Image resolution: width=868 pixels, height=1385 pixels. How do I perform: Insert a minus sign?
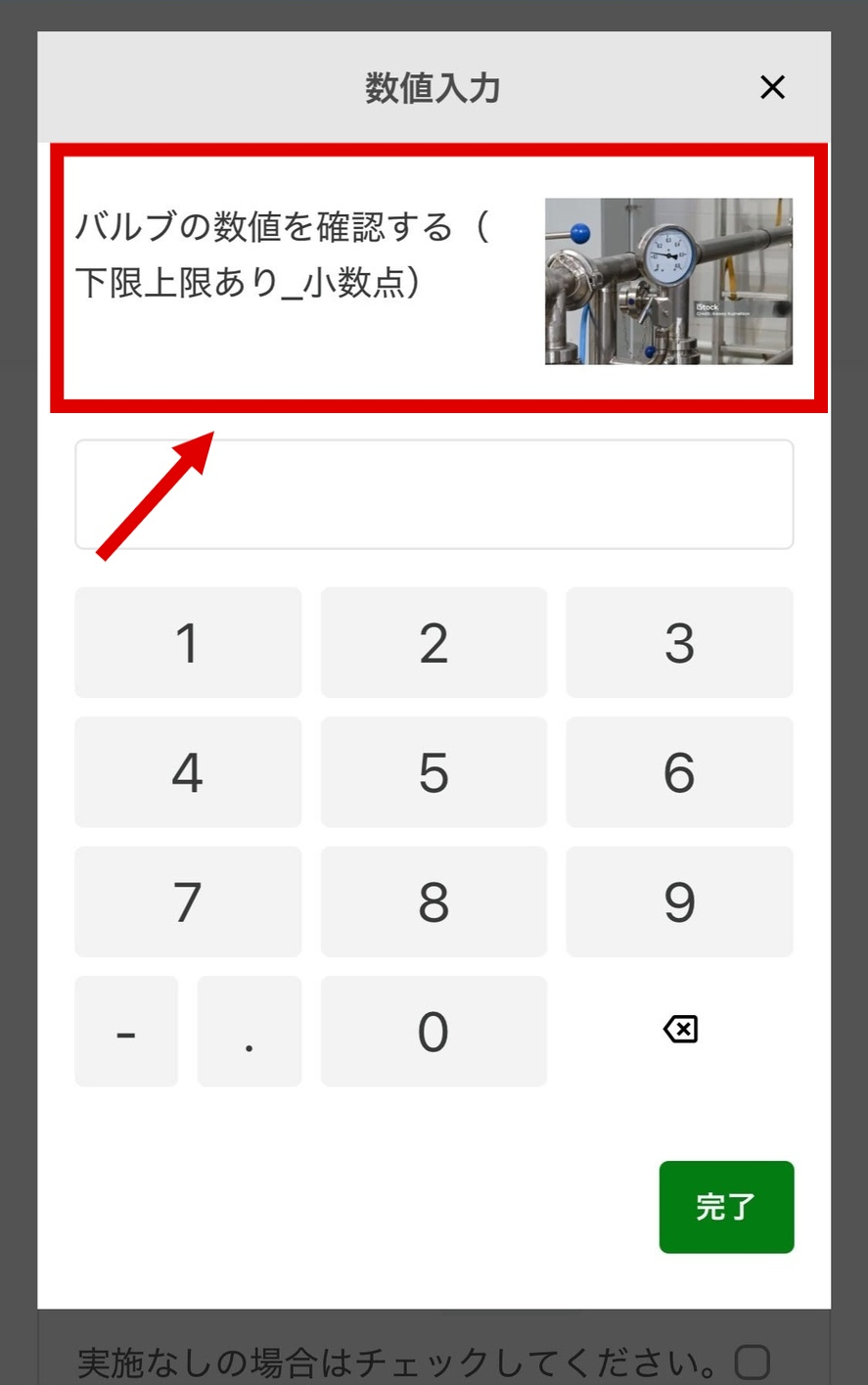[x=126, y=1032]
